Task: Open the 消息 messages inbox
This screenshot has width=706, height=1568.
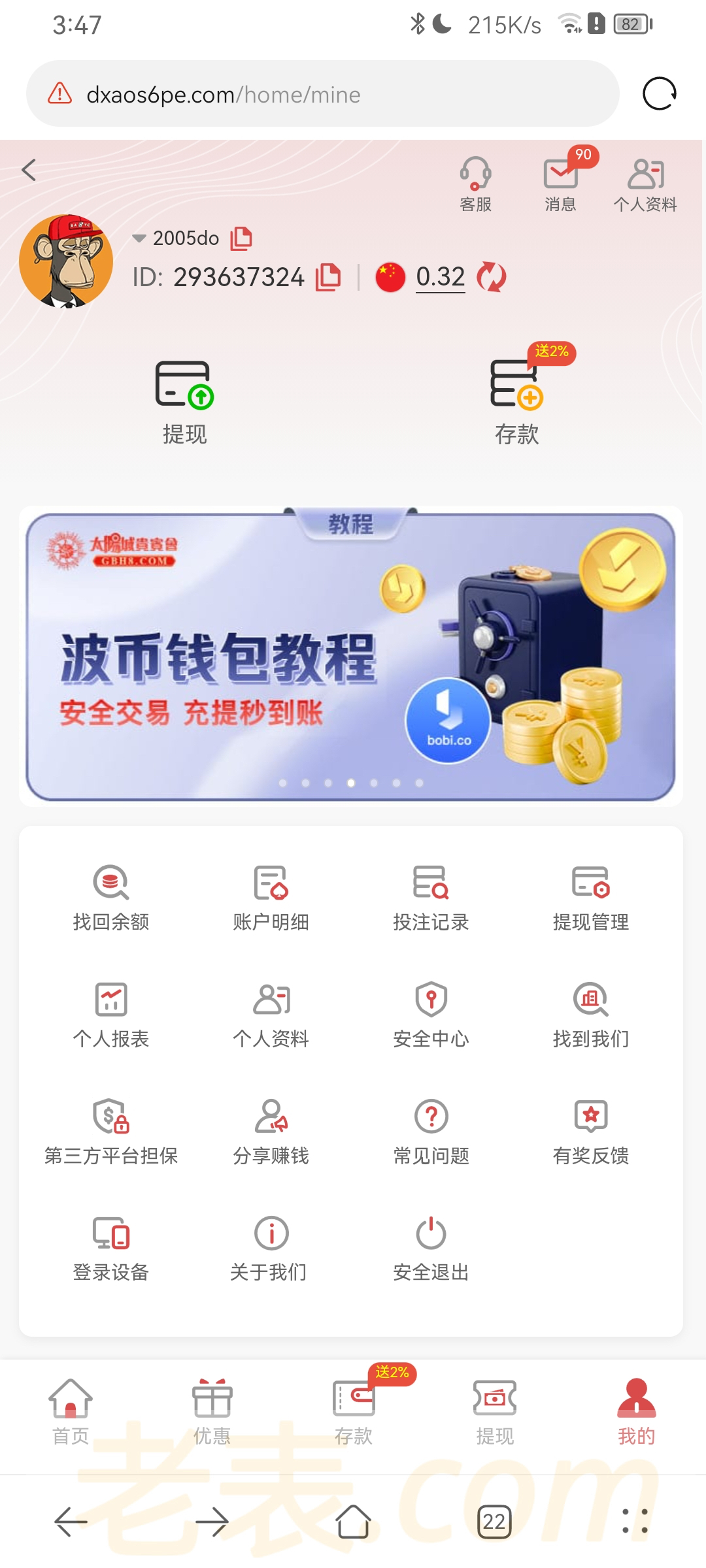Action: [561, 184]
